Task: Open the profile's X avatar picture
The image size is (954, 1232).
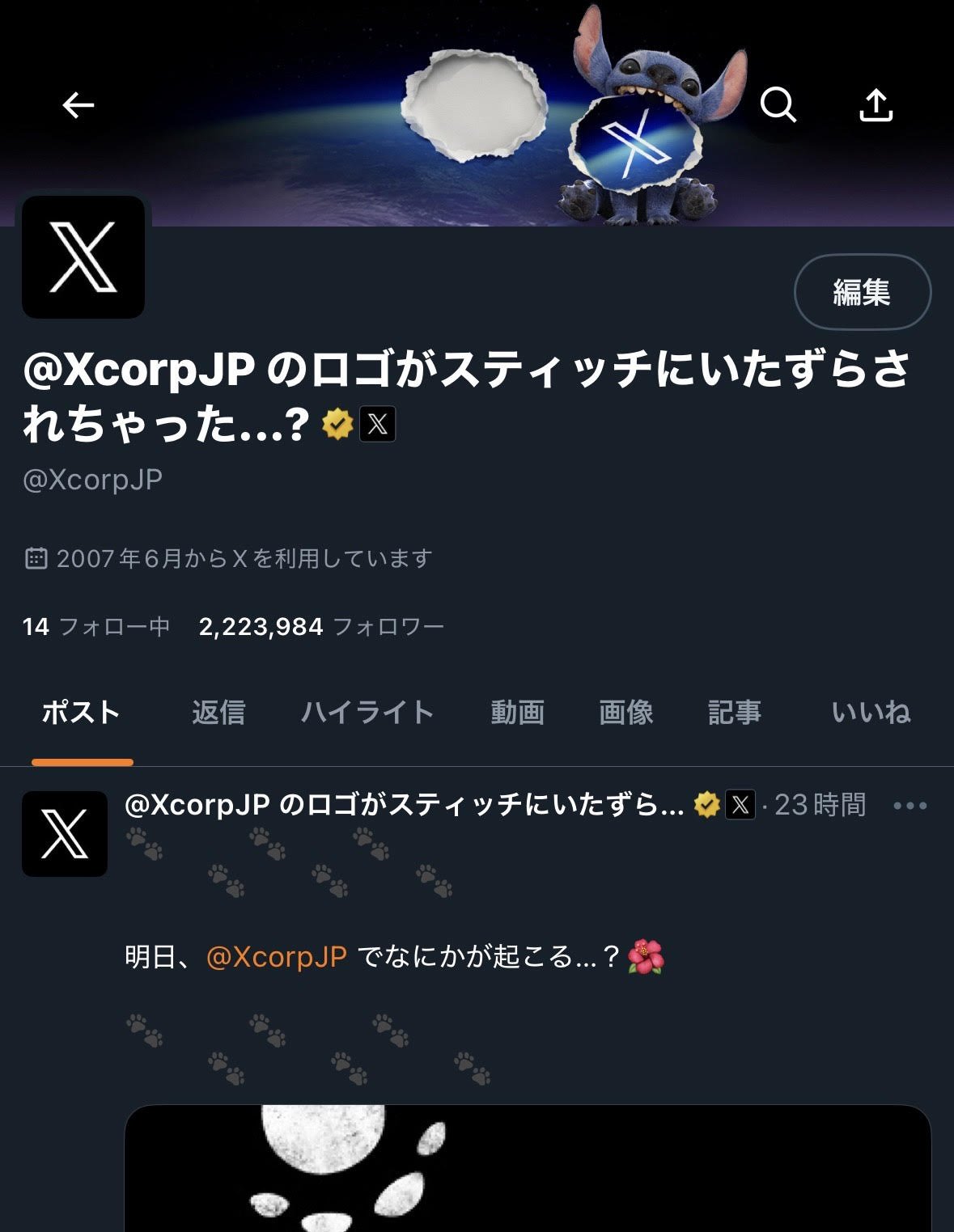Action: point(83,257)
